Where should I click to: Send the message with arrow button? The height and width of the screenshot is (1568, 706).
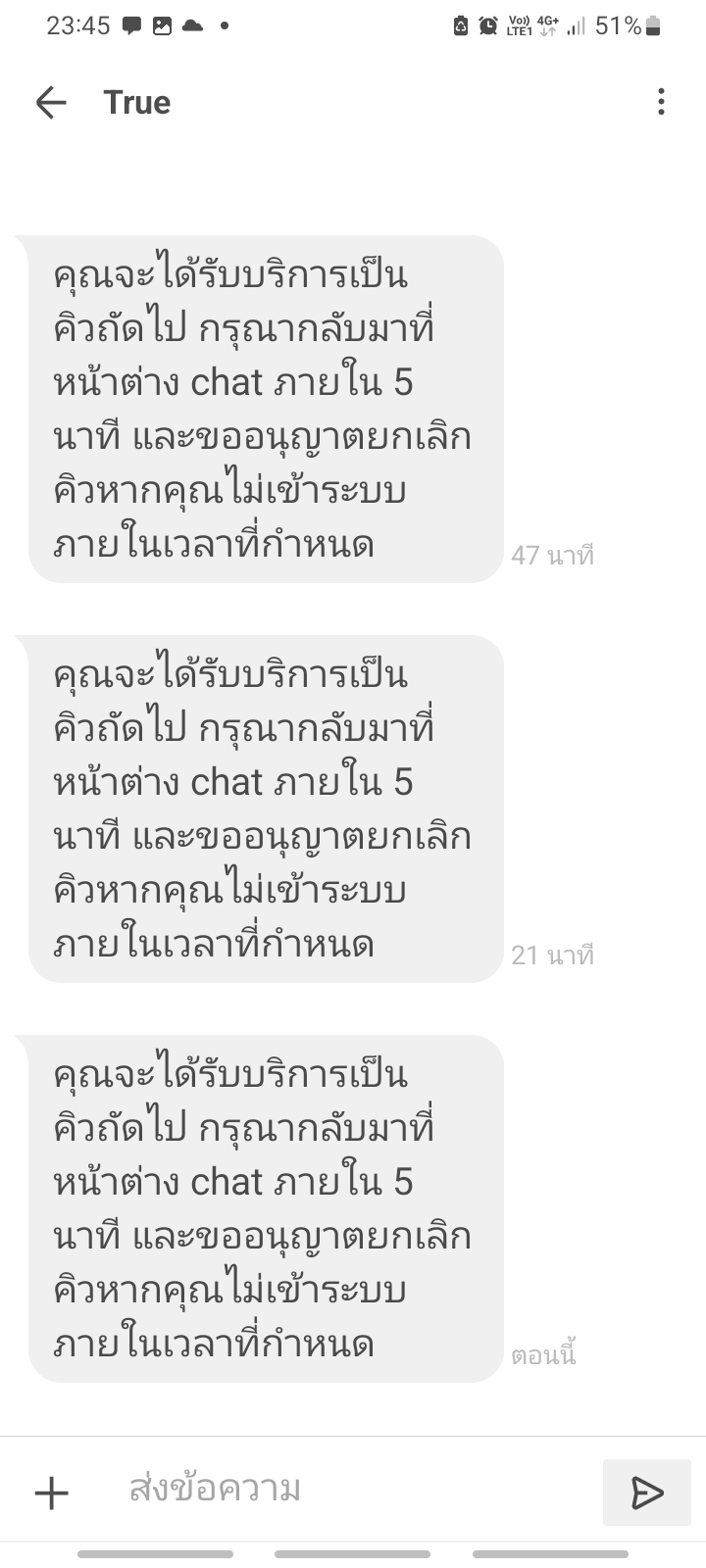647,1493
